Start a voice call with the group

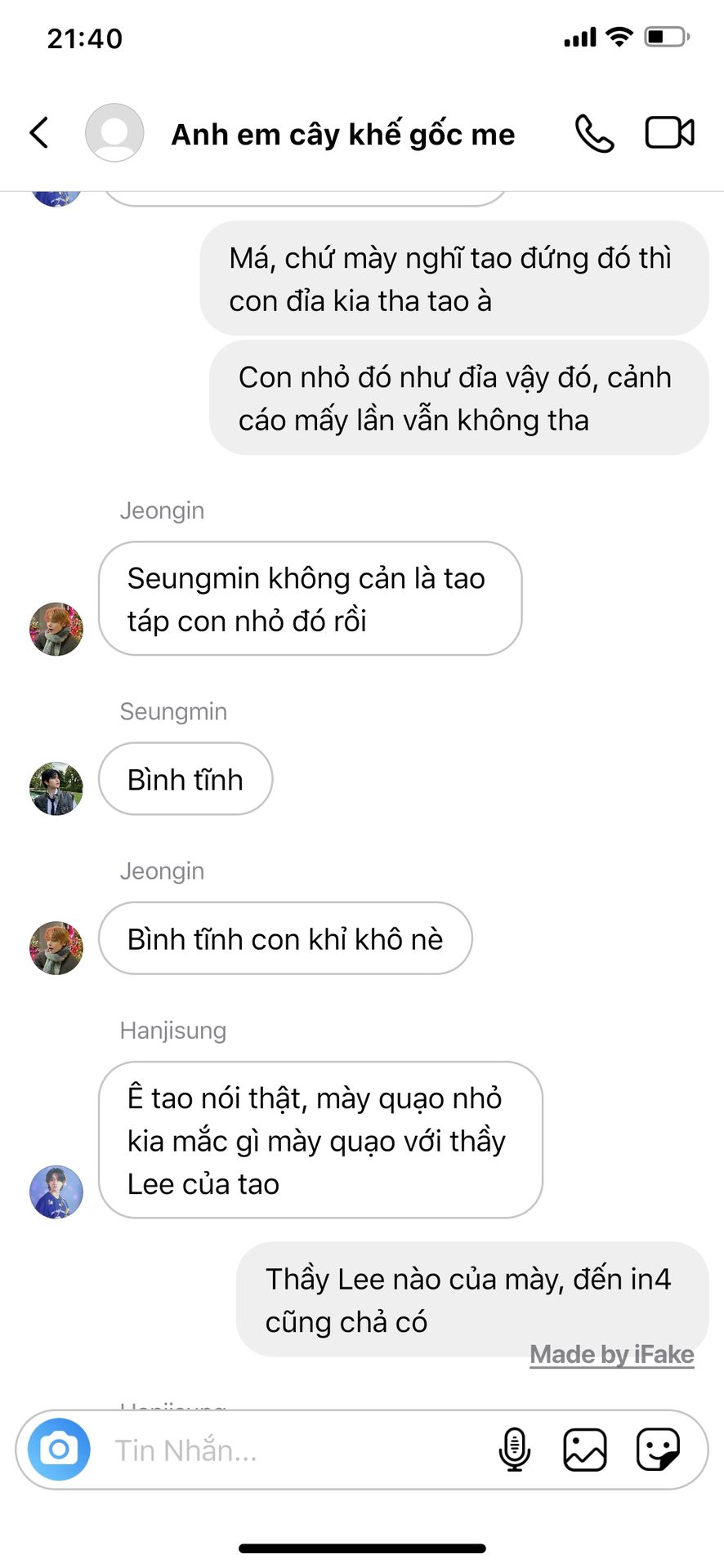pyautogui.click(x=594, y=133)
